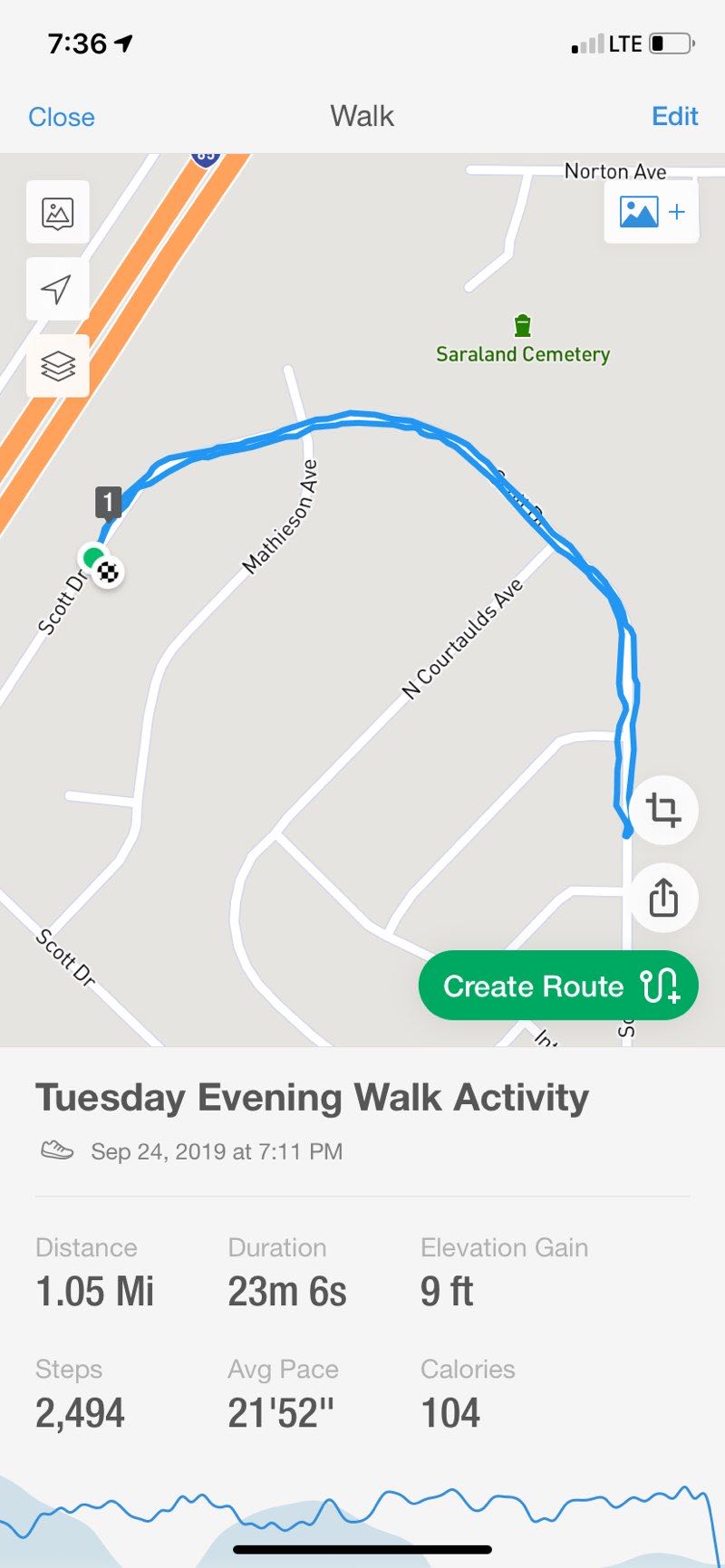The height and width of the screenshot is (1568, 725).
Task: Add a photo to this activity
Action: coord(652,213)
